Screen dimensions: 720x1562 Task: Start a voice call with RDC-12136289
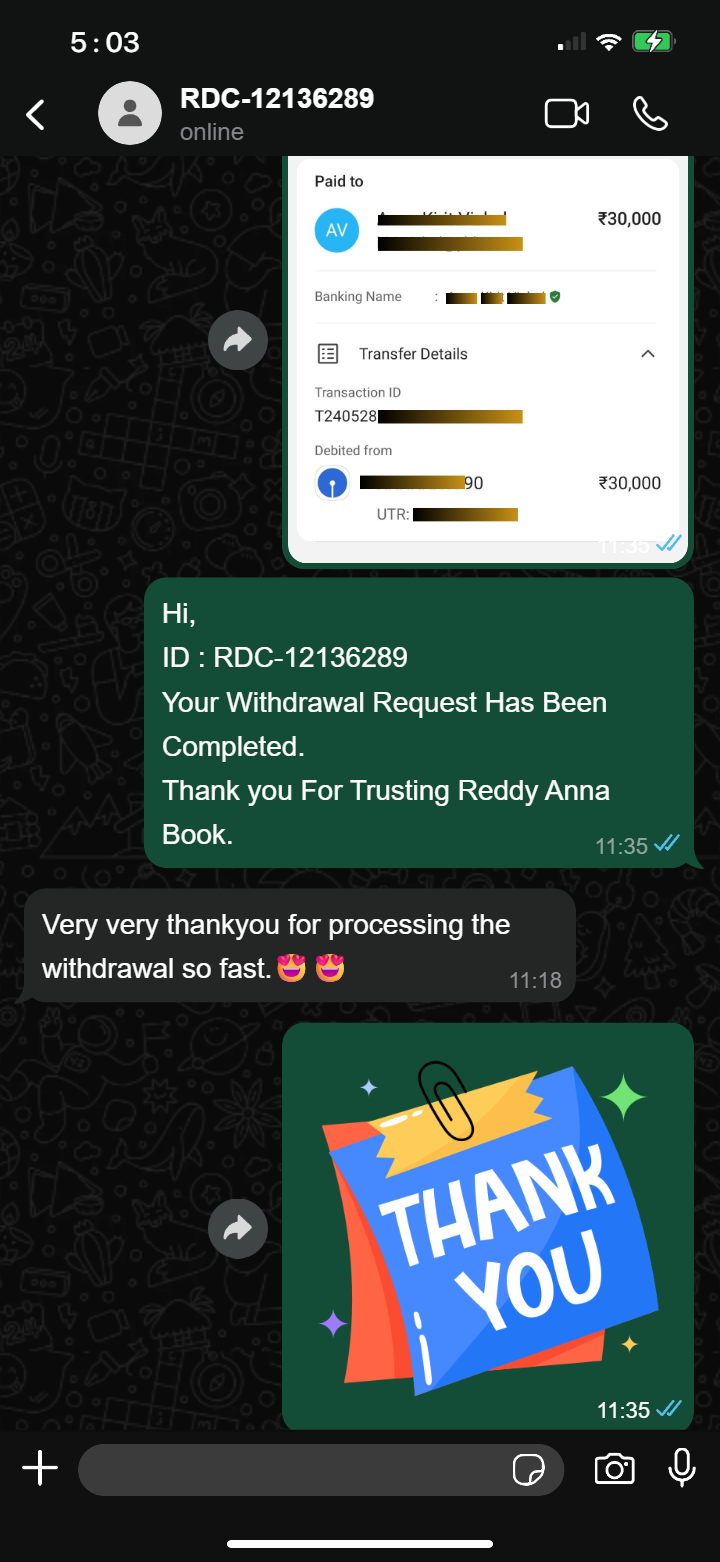pyautogui.click(x=650, y=114)
